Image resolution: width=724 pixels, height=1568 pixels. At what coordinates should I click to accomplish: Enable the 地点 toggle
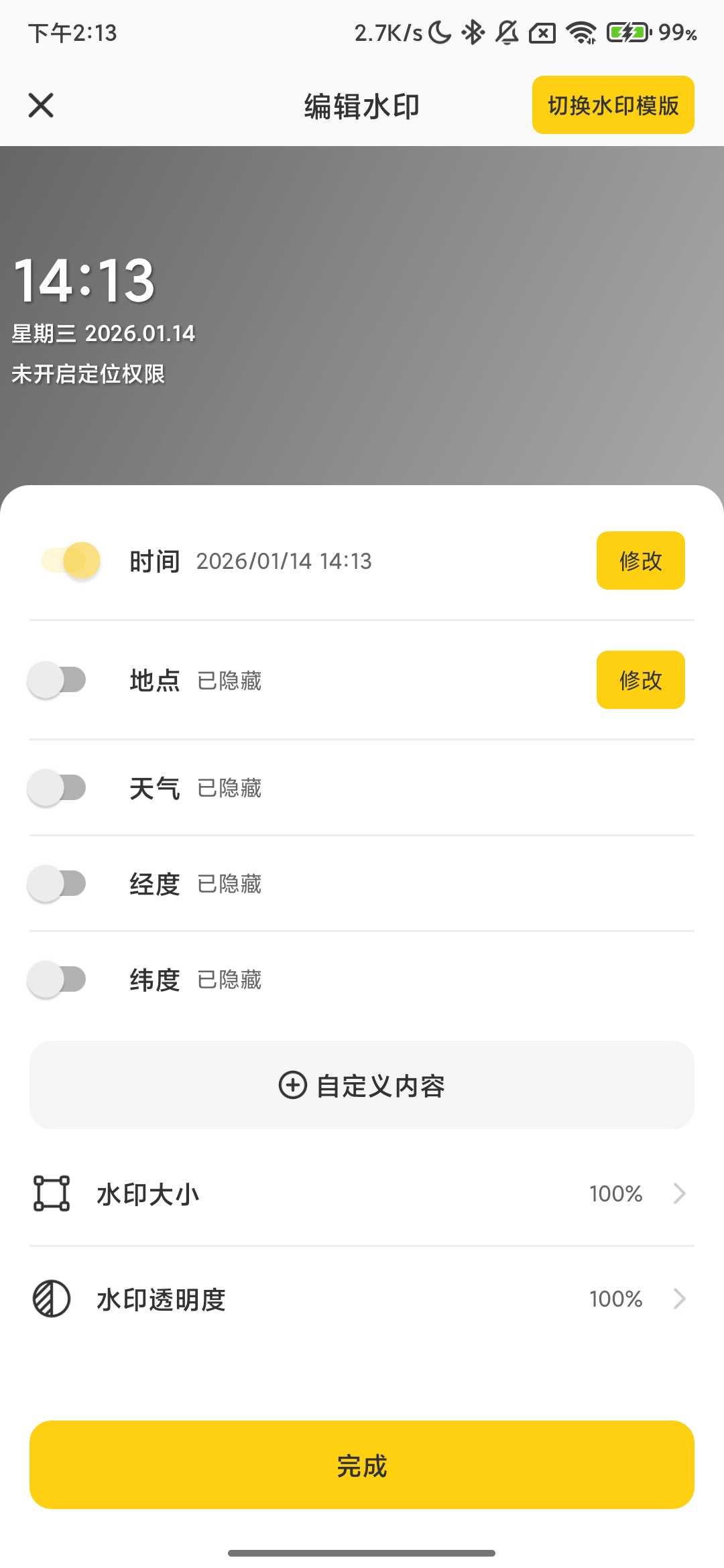coord(57,680)
